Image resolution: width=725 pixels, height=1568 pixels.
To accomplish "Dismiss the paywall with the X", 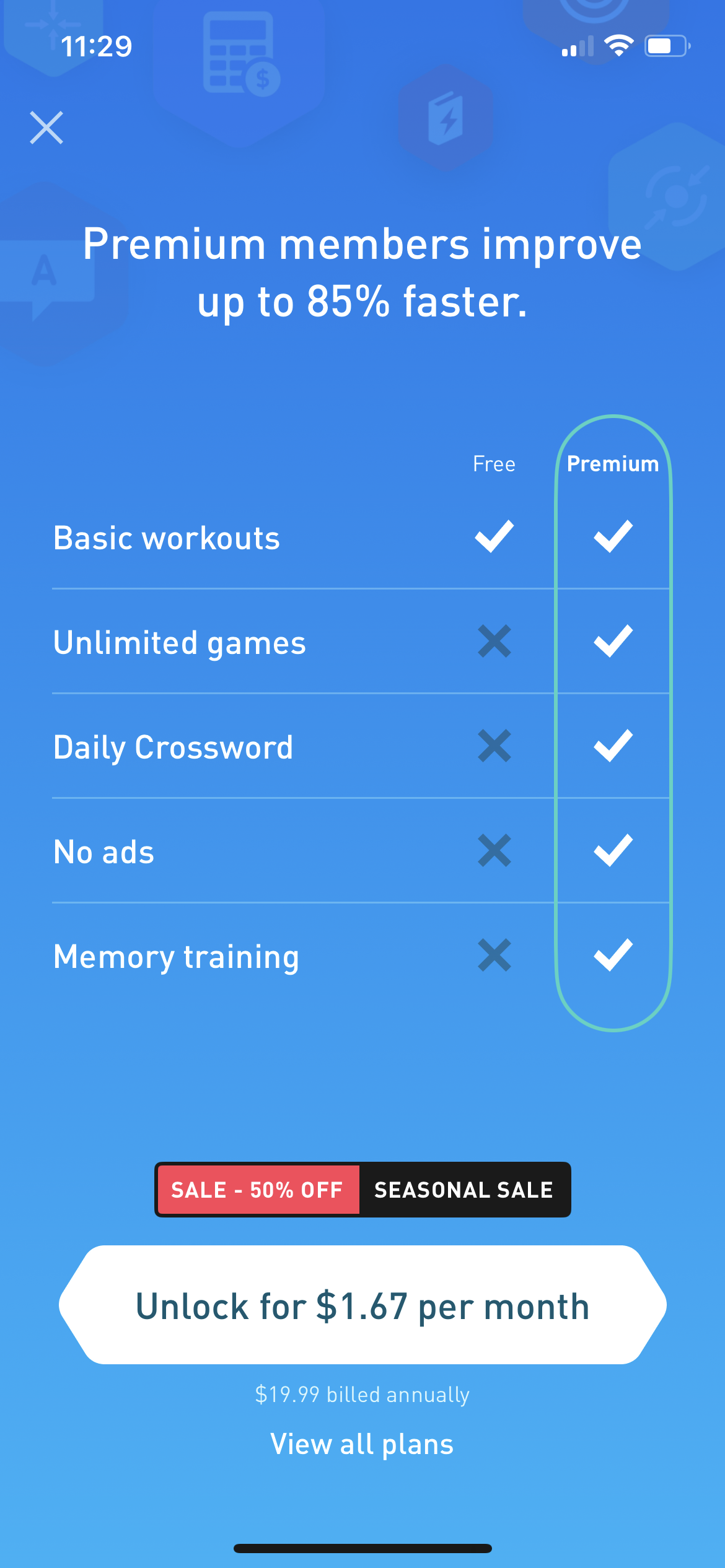I will 47,128.
